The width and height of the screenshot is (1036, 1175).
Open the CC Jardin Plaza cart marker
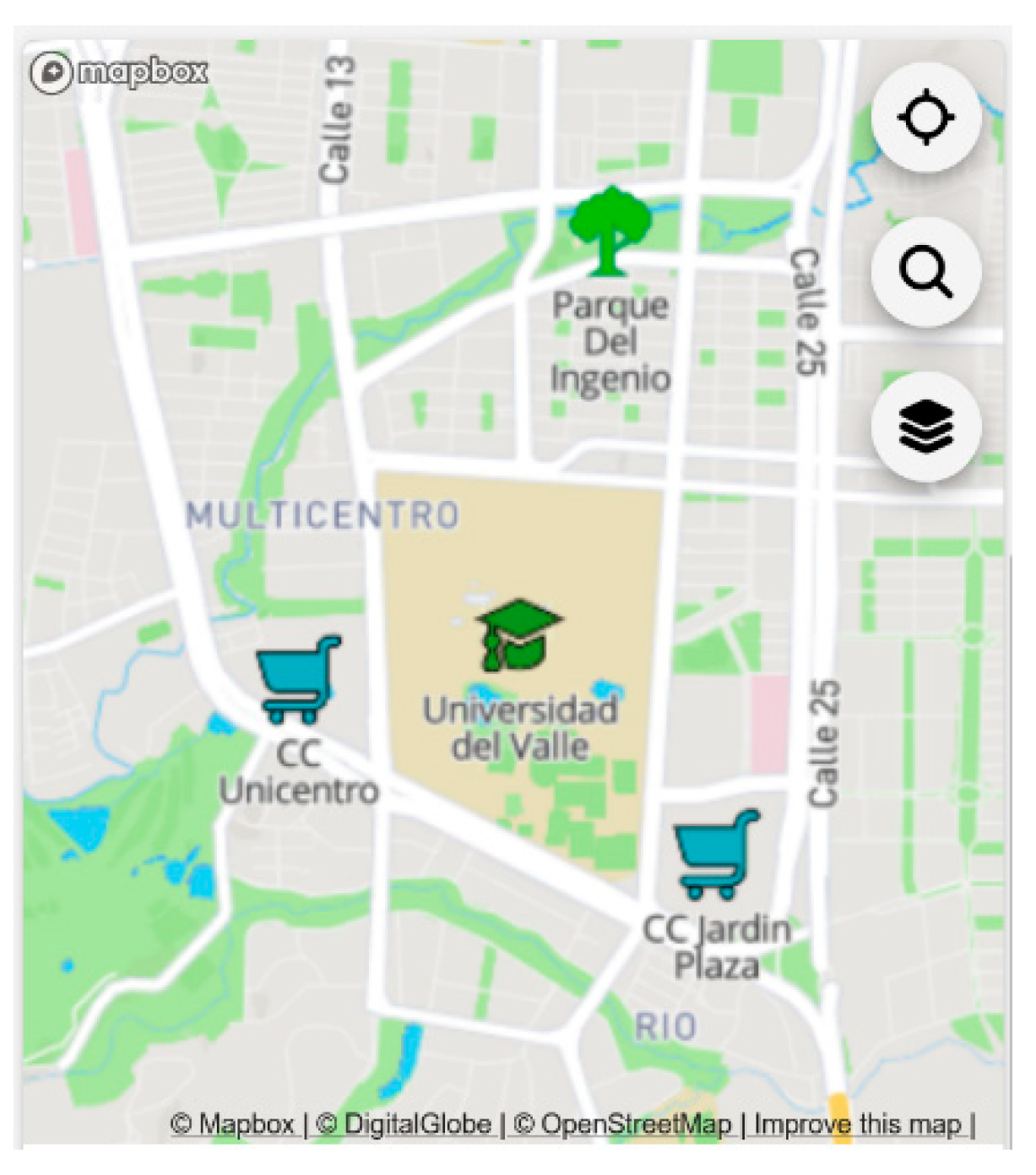coord(716,854)
